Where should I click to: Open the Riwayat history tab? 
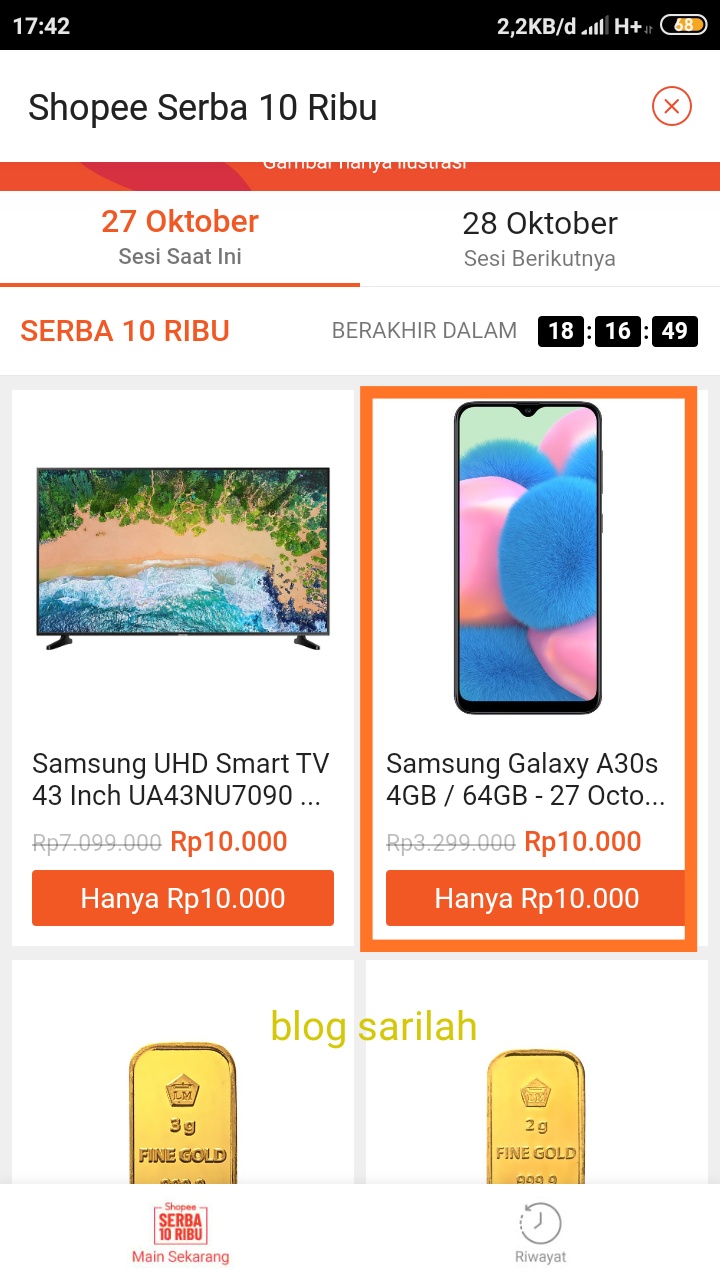[x=540, y=1233]
